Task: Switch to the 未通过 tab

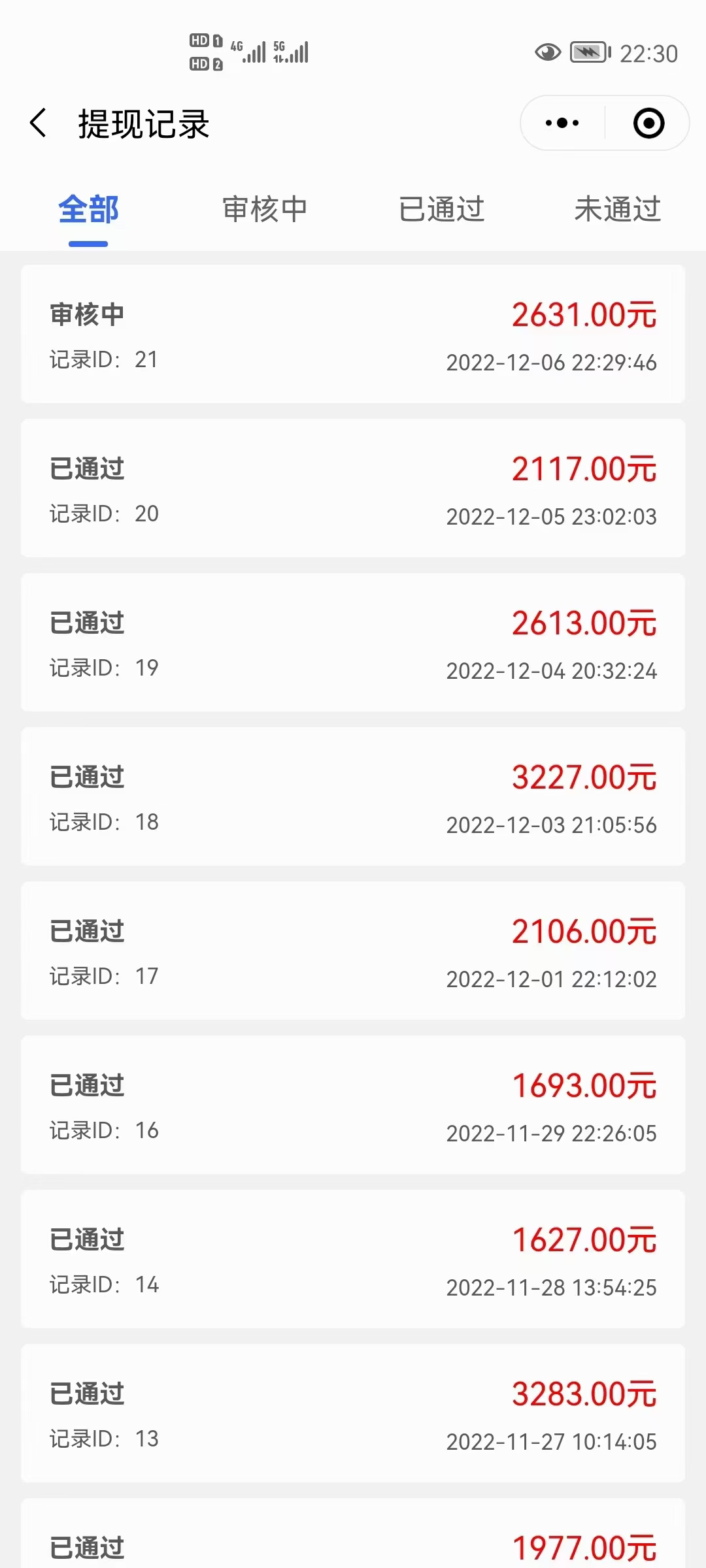Action: pyautogui.click(x=618, y=210)
